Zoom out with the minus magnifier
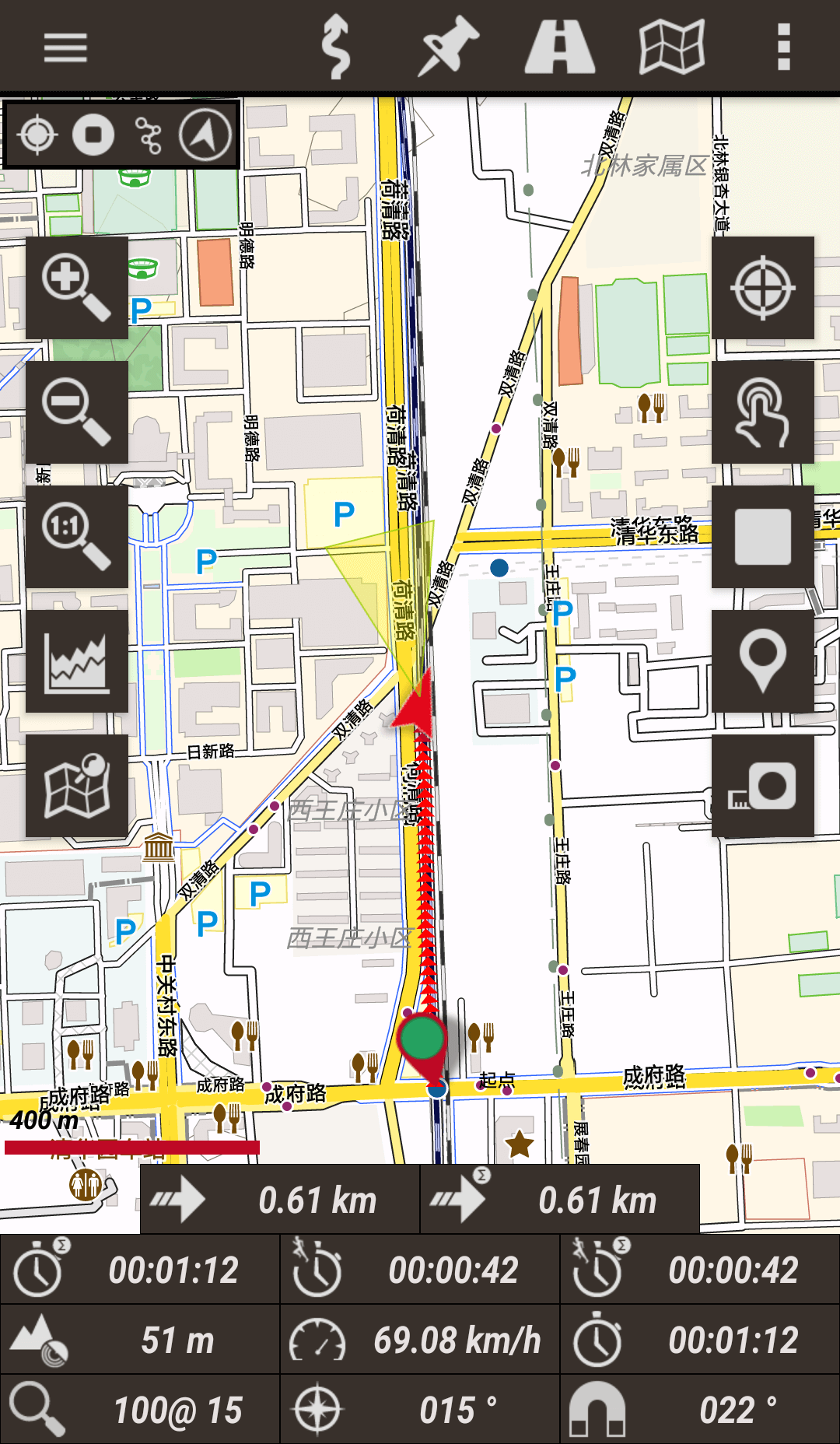 [76, 412]
